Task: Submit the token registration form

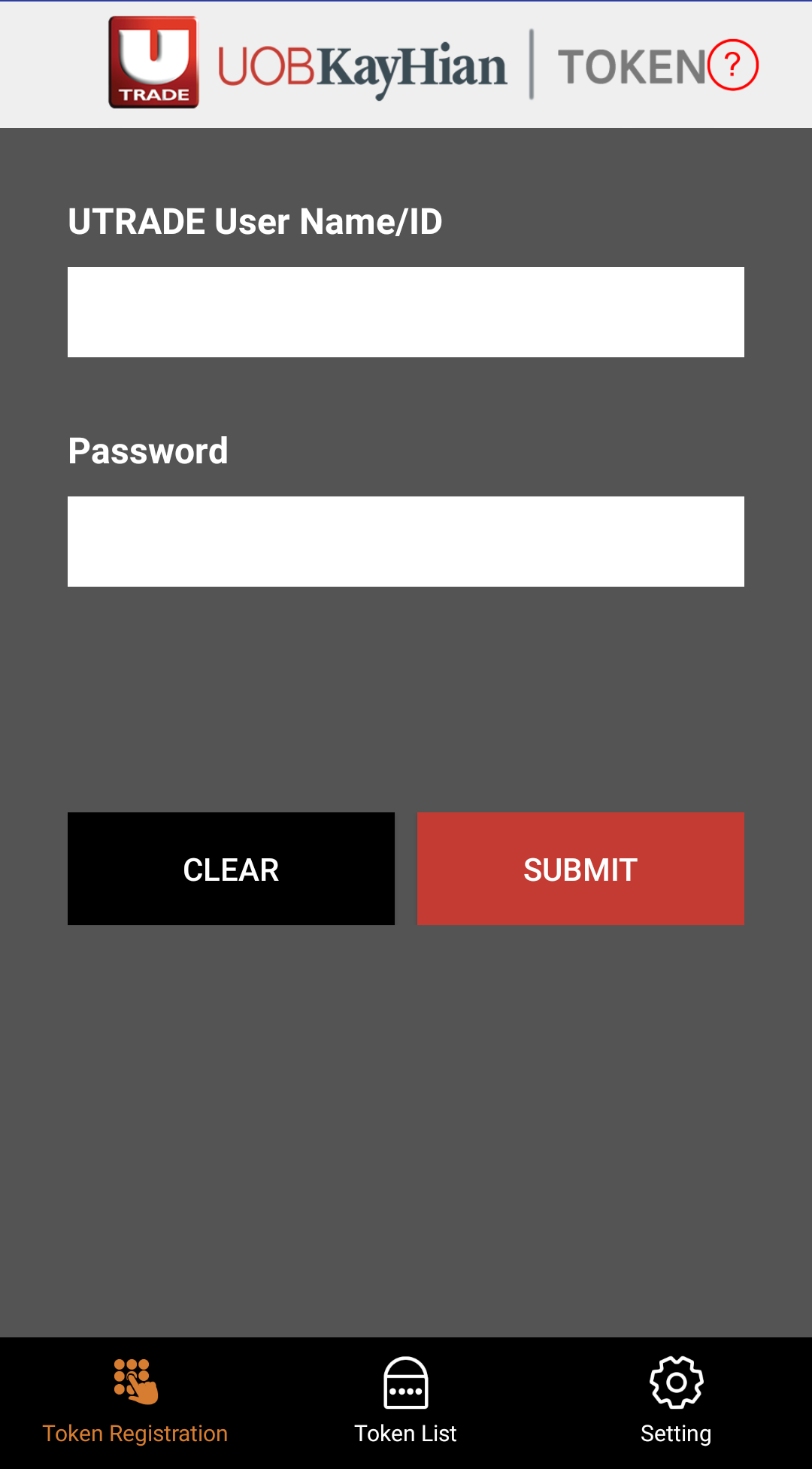Action: (x=580, y=869)
